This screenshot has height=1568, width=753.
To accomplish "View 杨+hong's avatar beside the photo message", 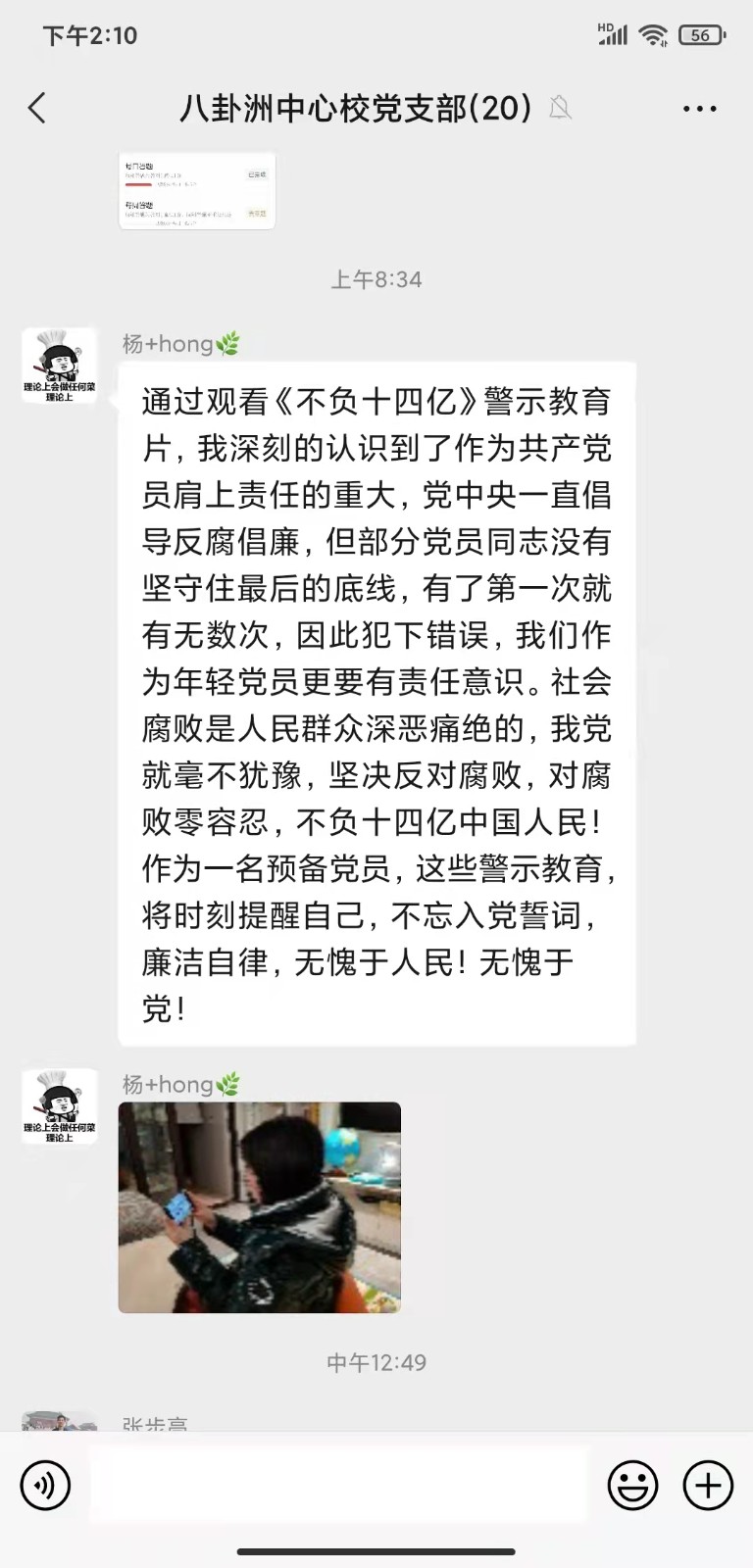I will pos(60,1106).
